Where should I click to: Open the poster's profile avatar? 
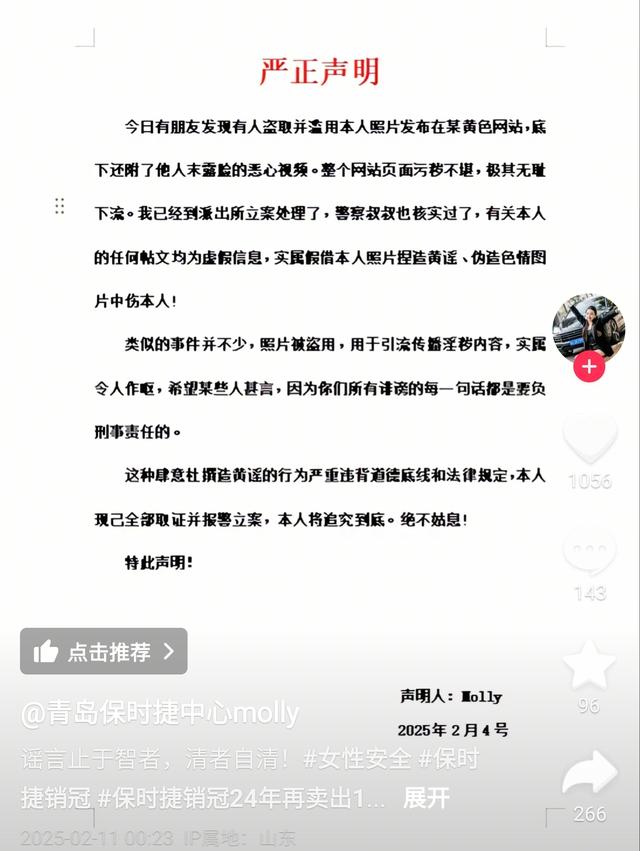[x=589, y=329]
